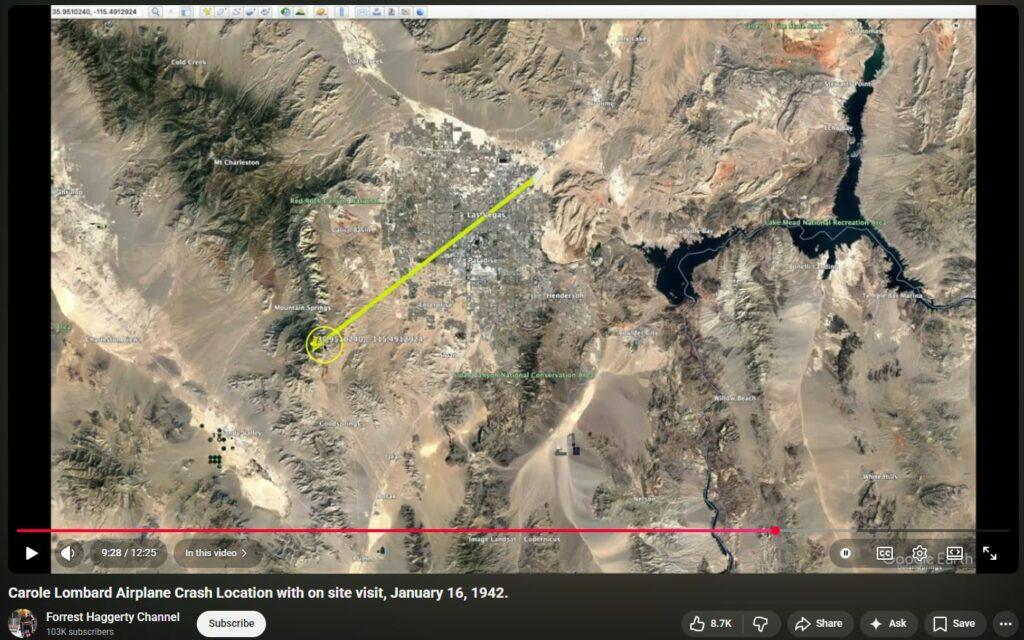Image resolution: width=1024 pixels, height=640 pixels.
Task: Tap the channel avatar picture
Action: pos(22,623)
